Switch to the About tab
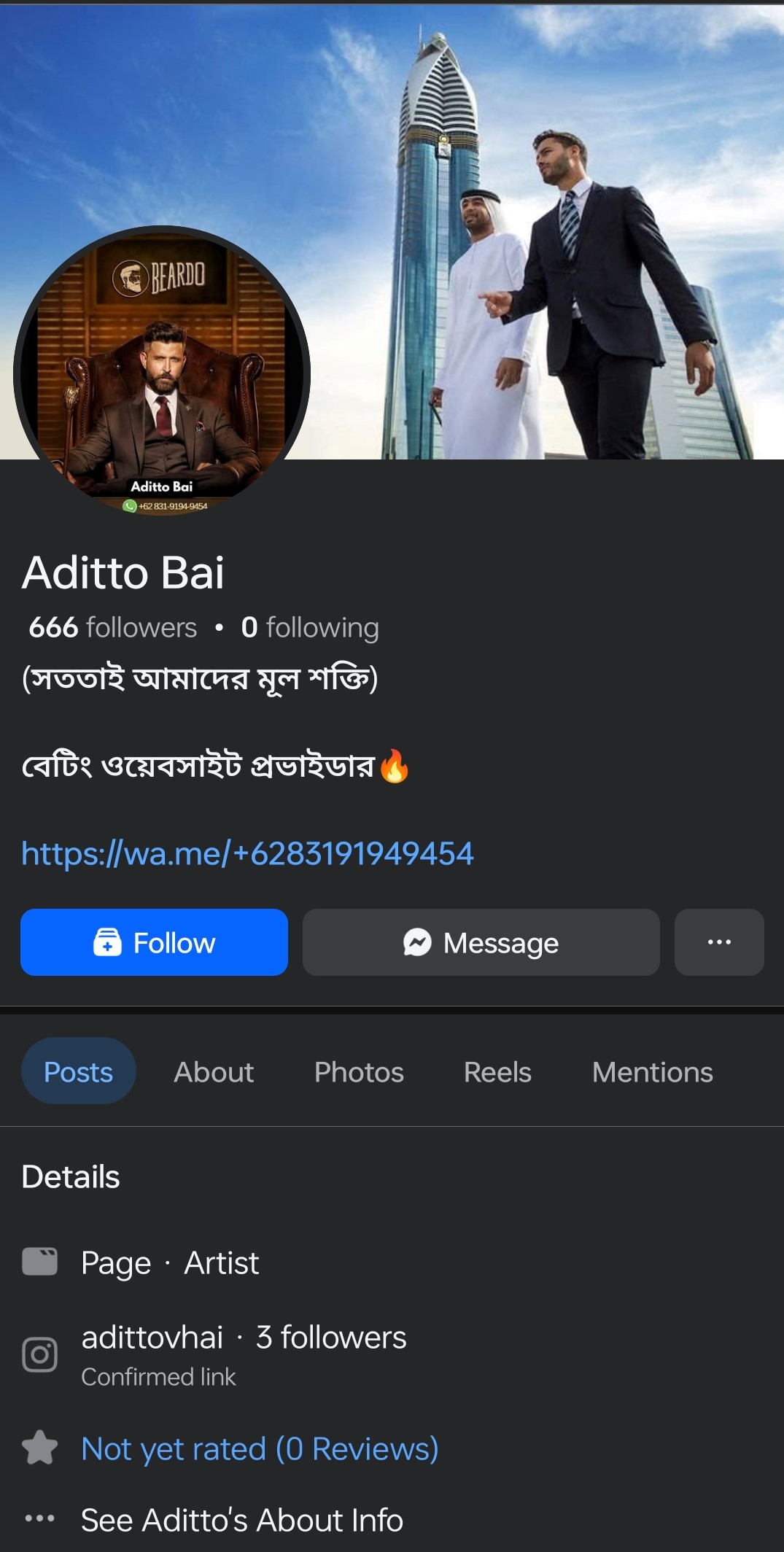Viewport: 784px width, 1552px height. 214,1071
